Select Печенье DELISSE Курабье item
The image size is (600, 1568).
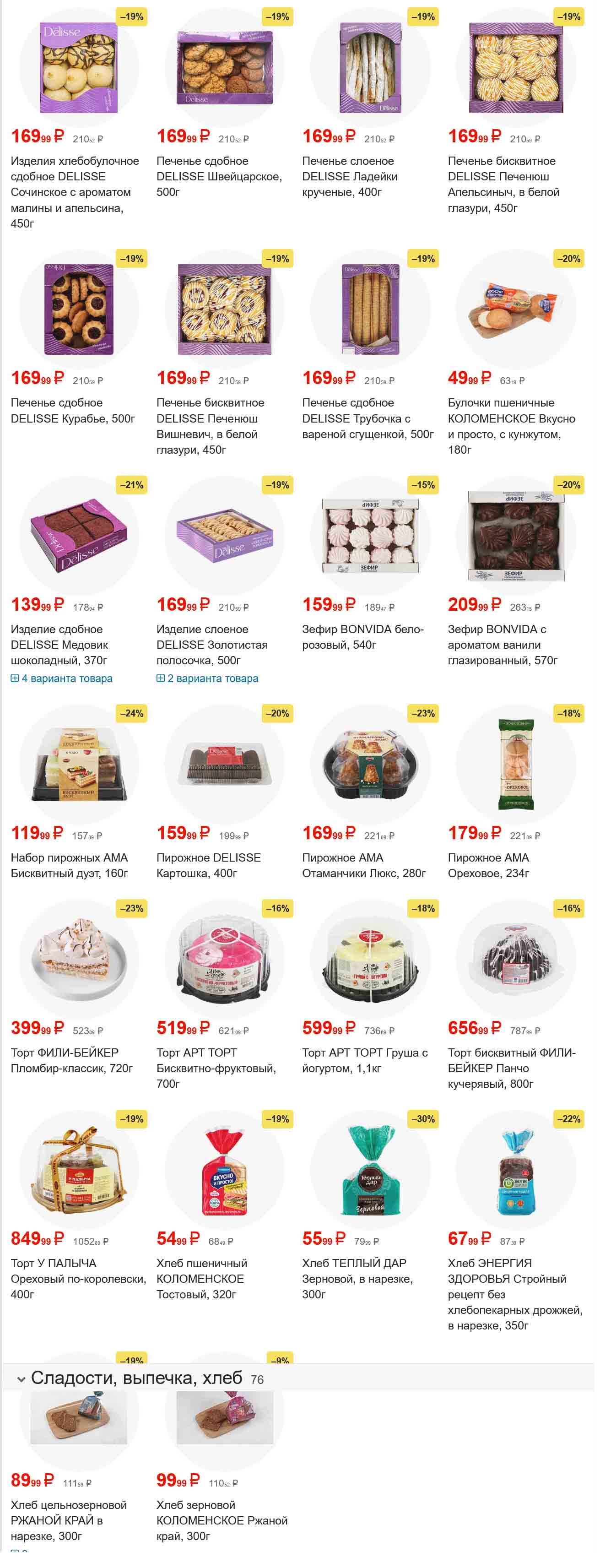(72, 410)
